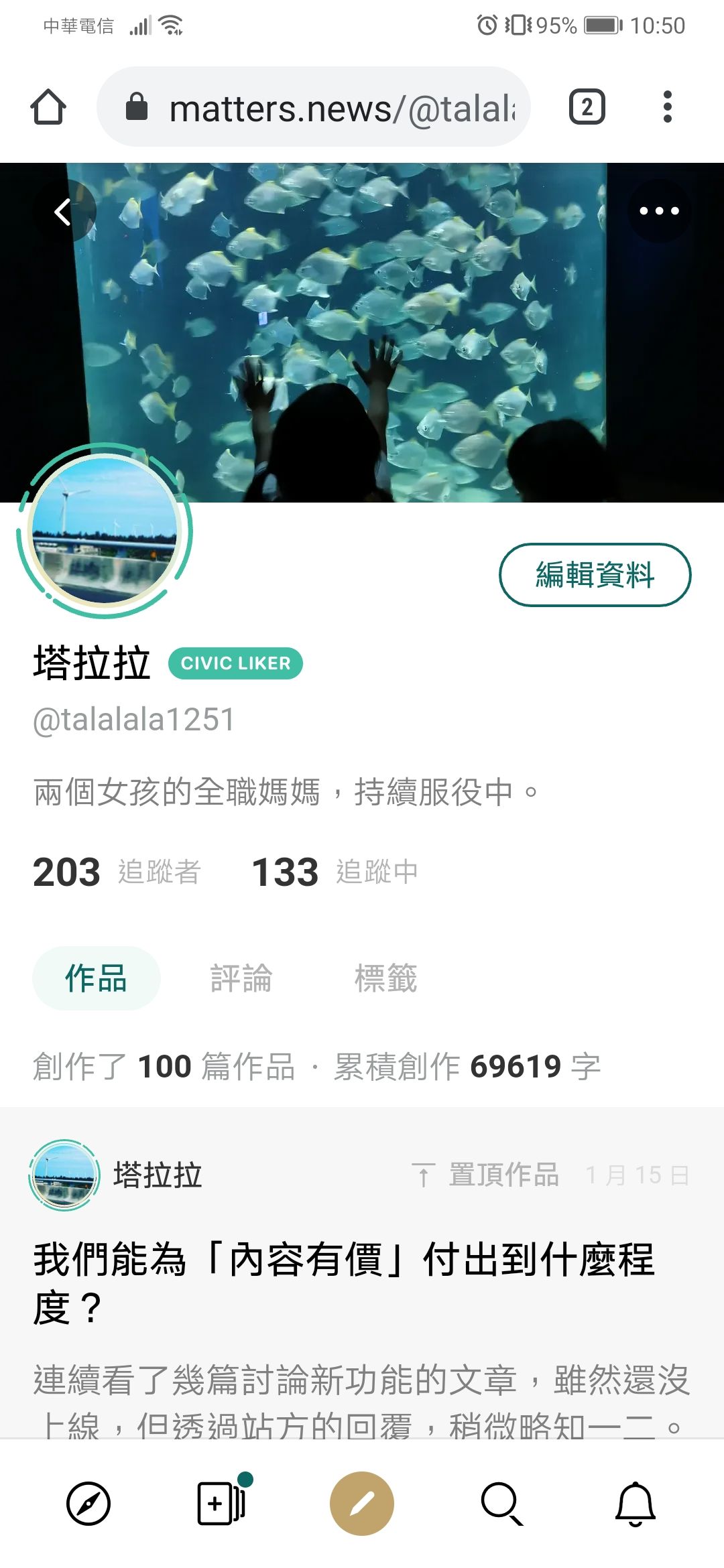
Task: Tap the matters.news address bar
Action: point(314,107)
